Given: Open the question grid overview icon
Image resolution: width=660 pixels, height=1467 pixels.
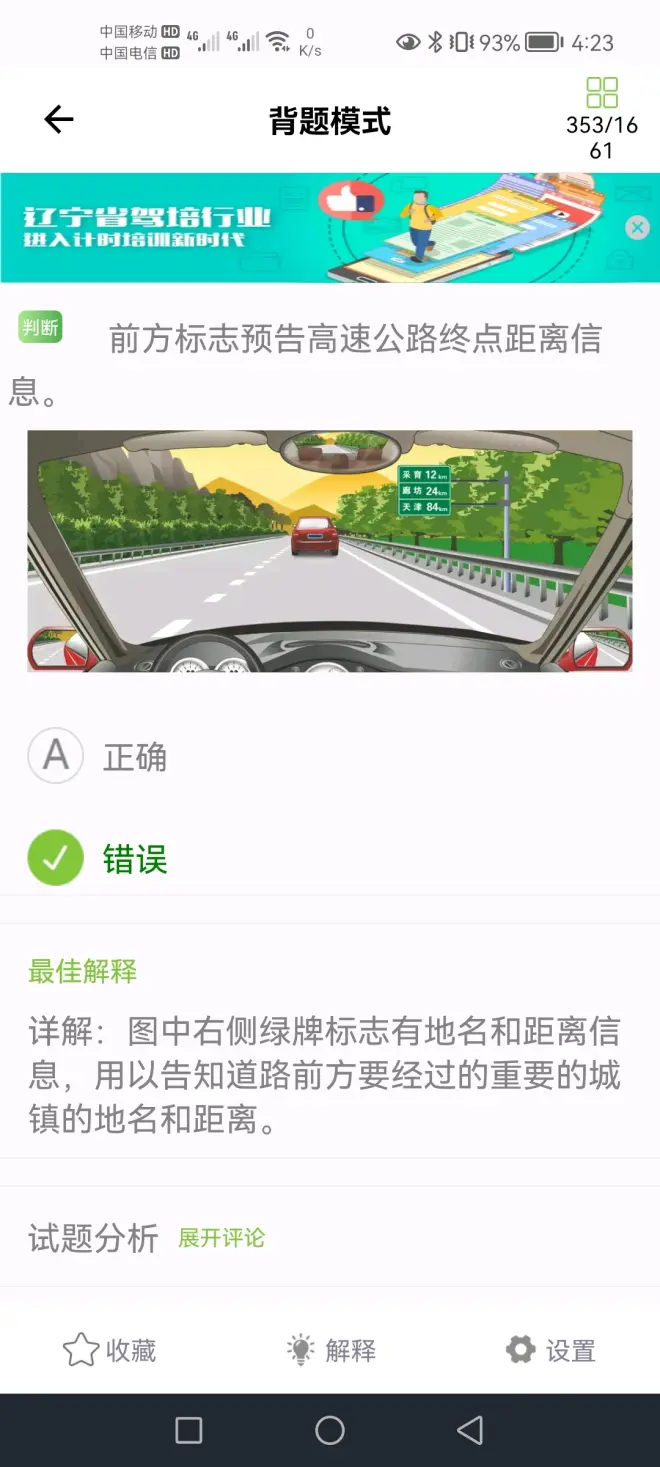Looking at the screenshot, I should coord(602,93).
